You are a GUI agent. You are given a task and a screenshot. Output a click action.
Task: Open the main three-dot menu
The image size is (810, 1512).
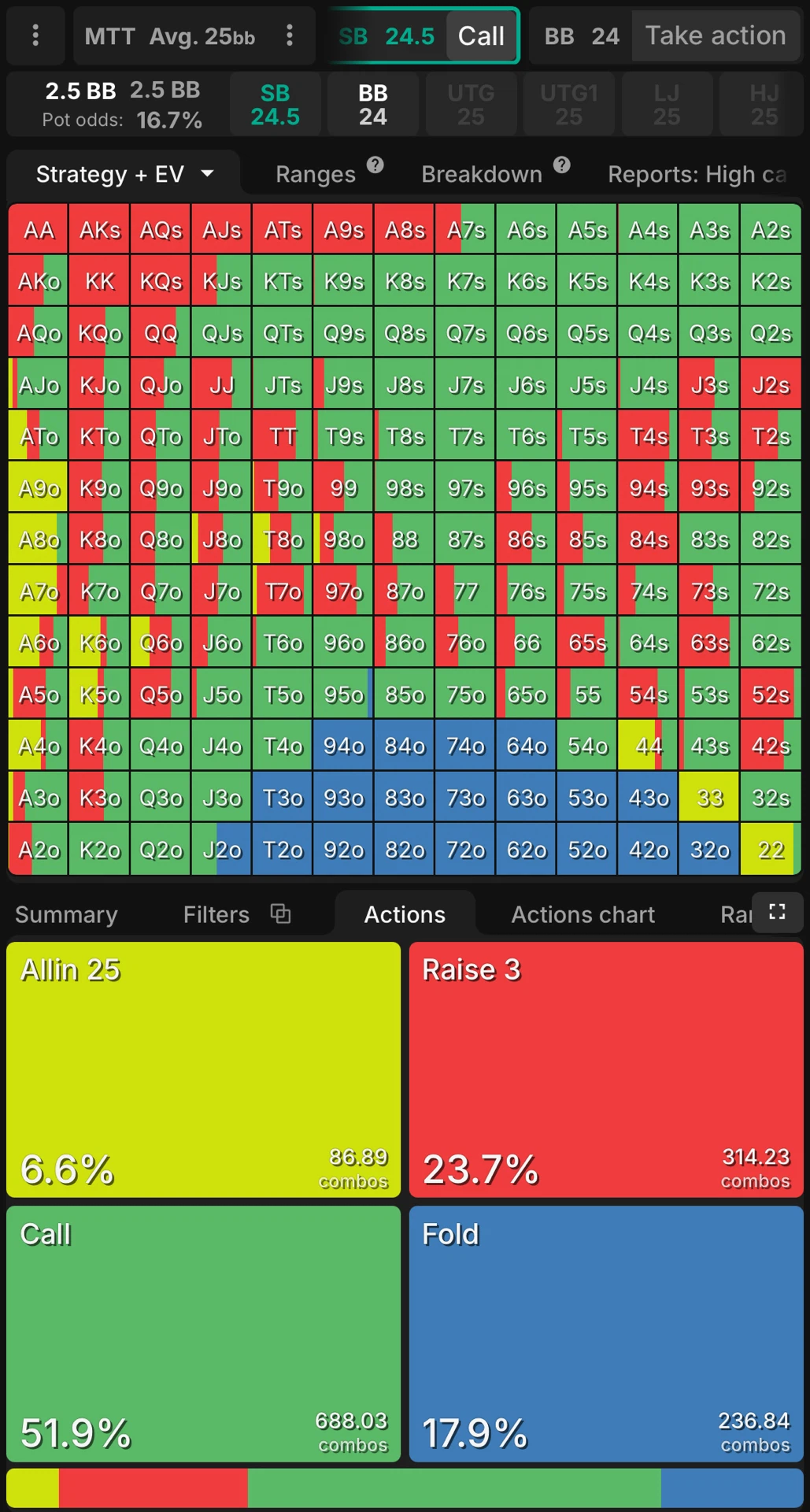(35, 35)
